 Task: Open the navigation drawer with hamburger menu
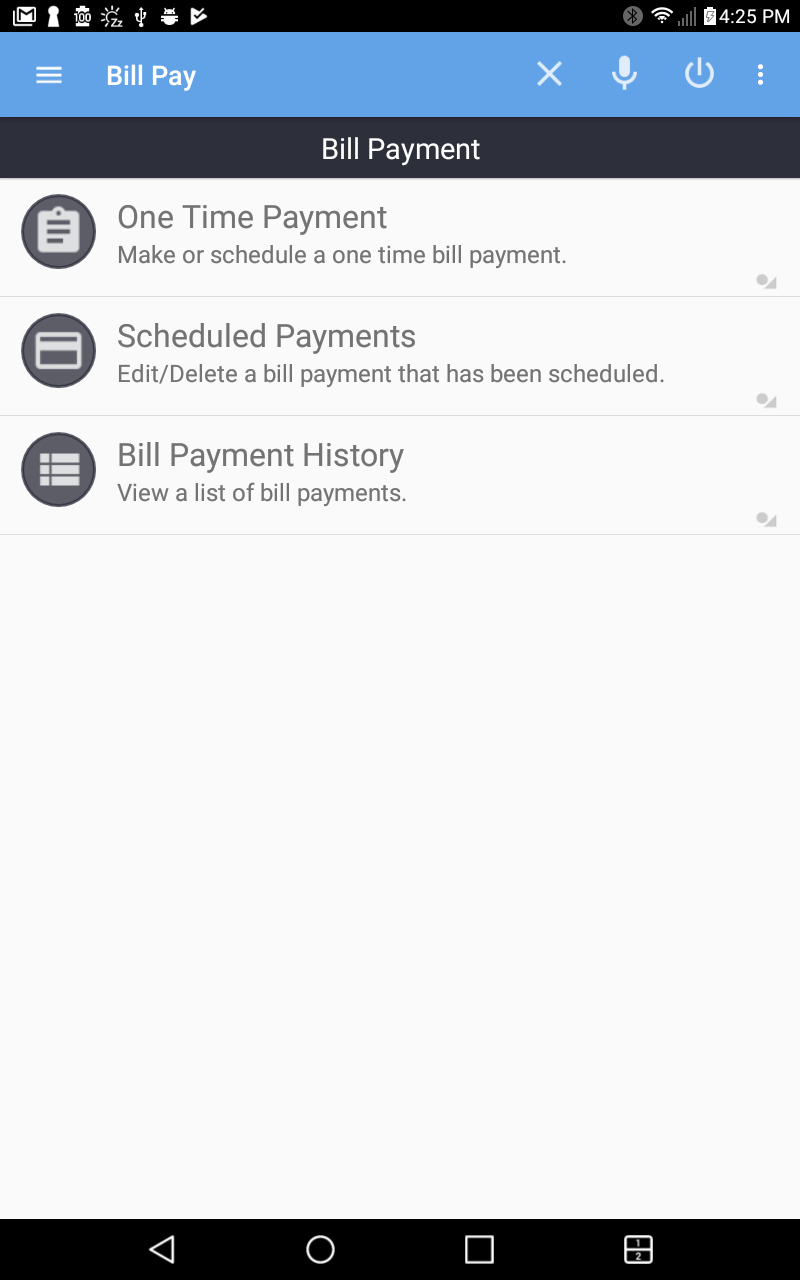(x=48, y=73)
